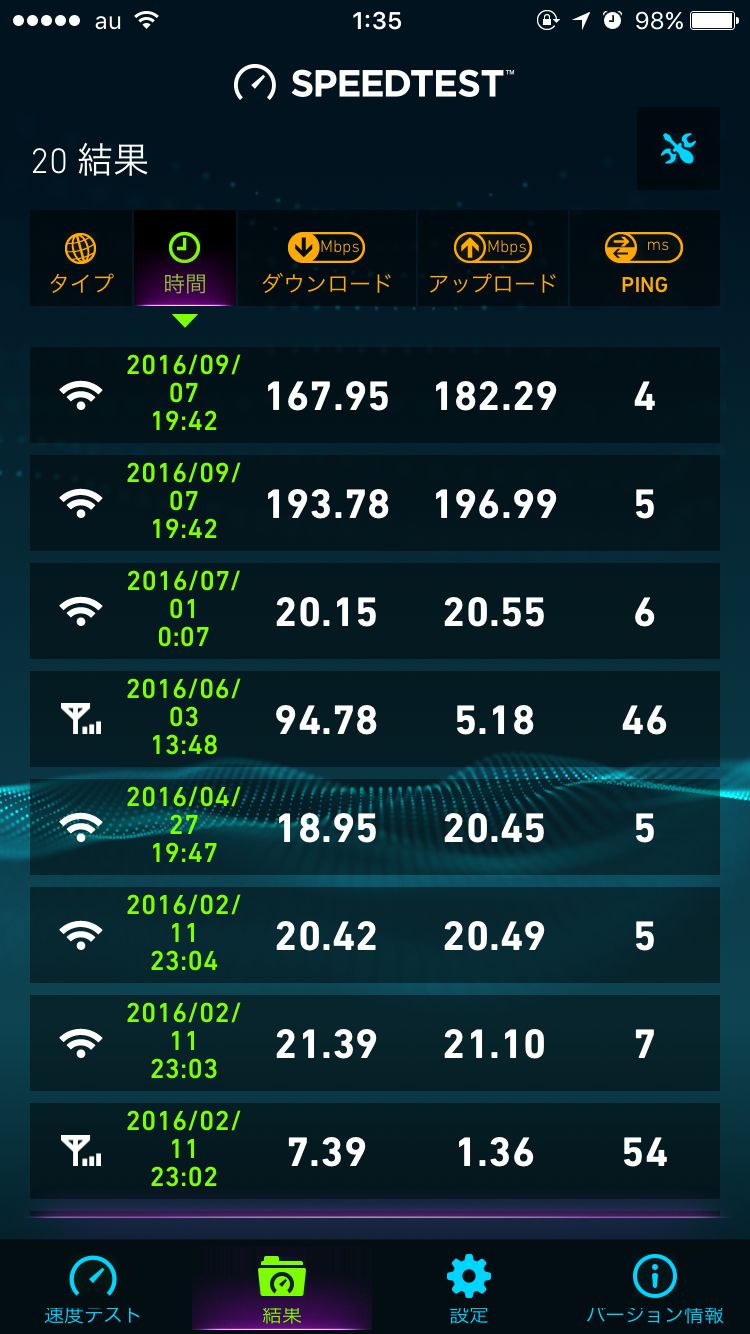Switch to the 速度テスト tab
The width and height of the screenshot is (750, 1334).
pyautogui.click(x=93, y=1288)
